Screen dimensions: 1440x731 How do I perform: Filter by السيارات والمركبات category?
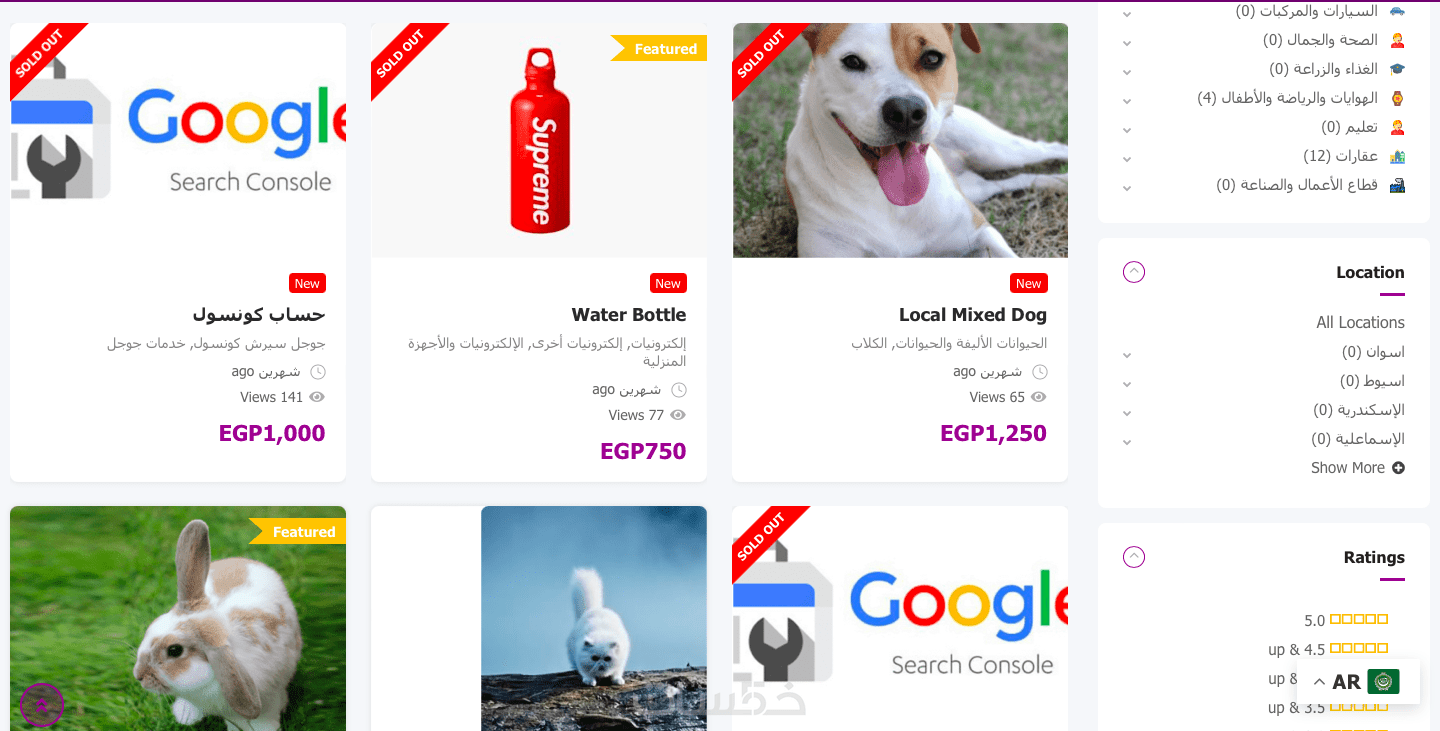coord(1306,11)
